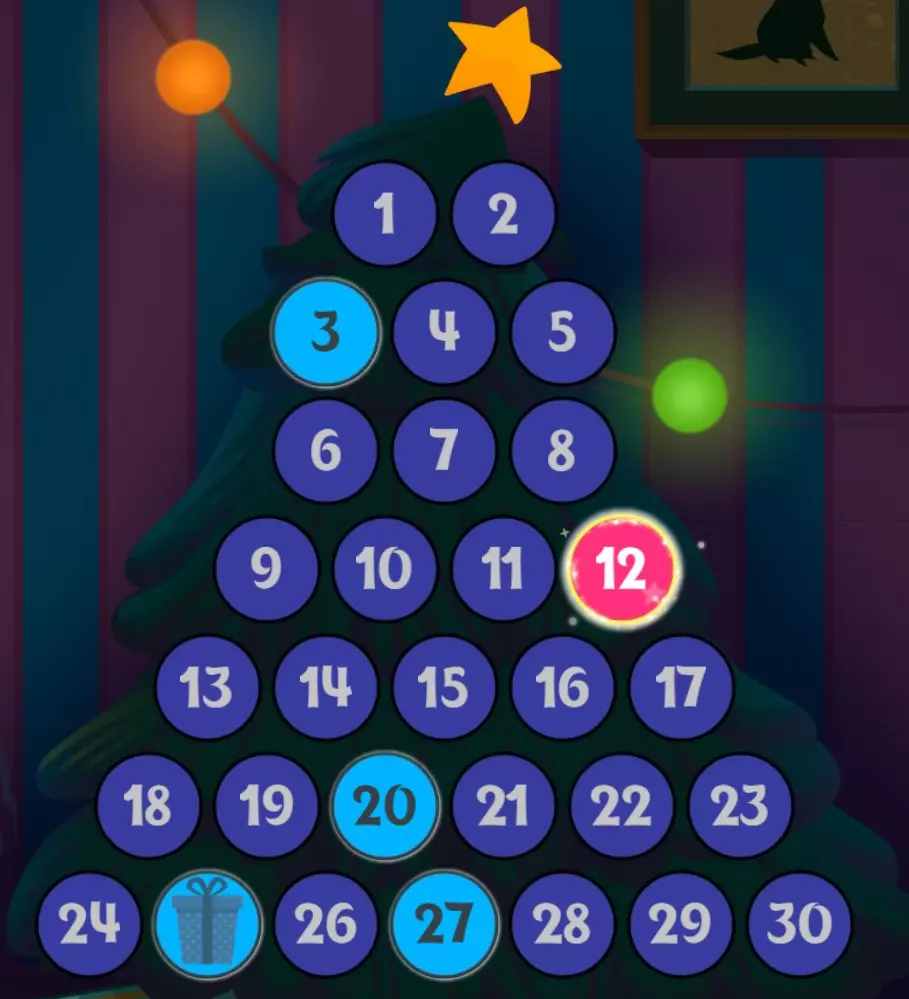
Task: Select day 11 circle
Action: 503,569
